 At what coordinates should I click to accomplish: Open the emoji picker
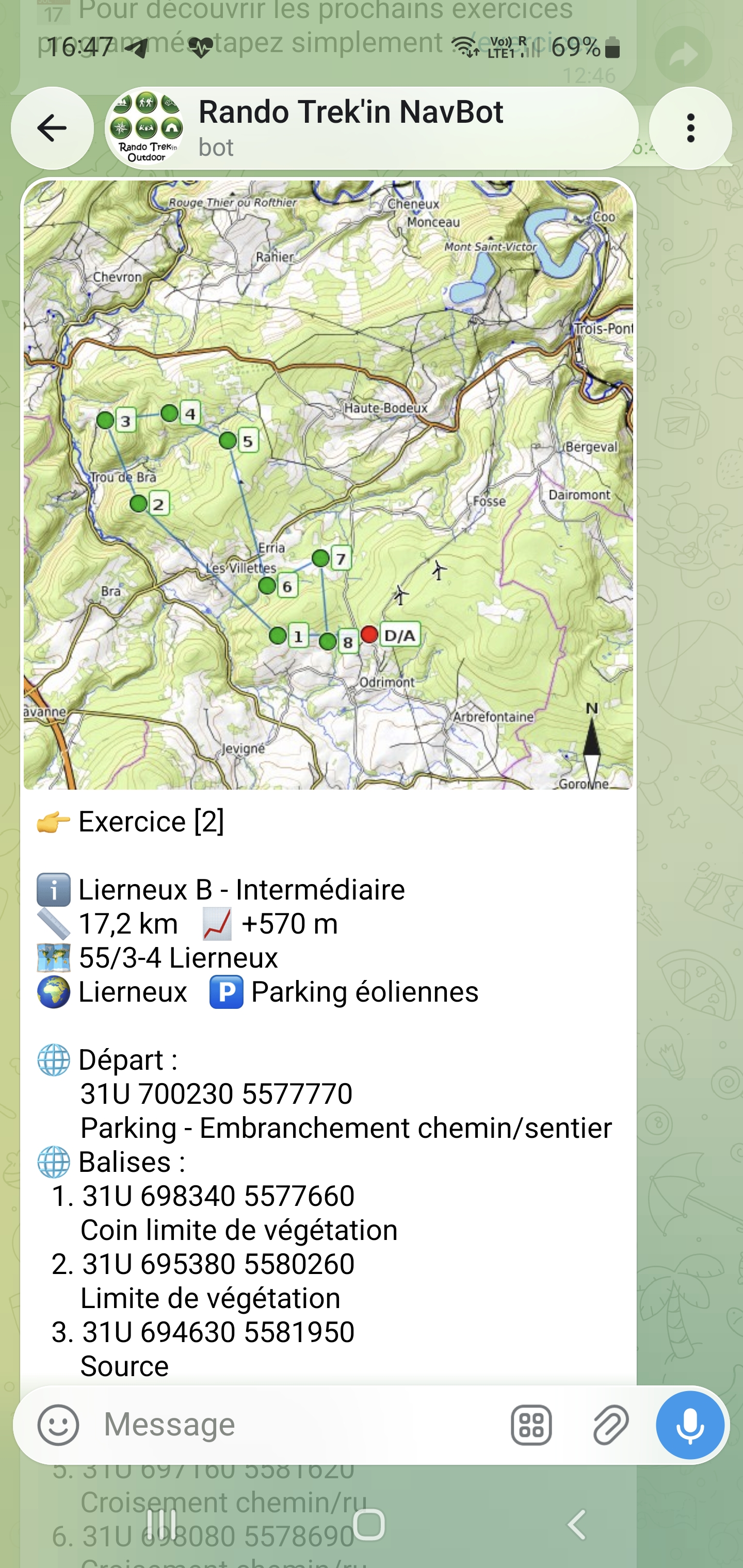tap(58, 1425)
